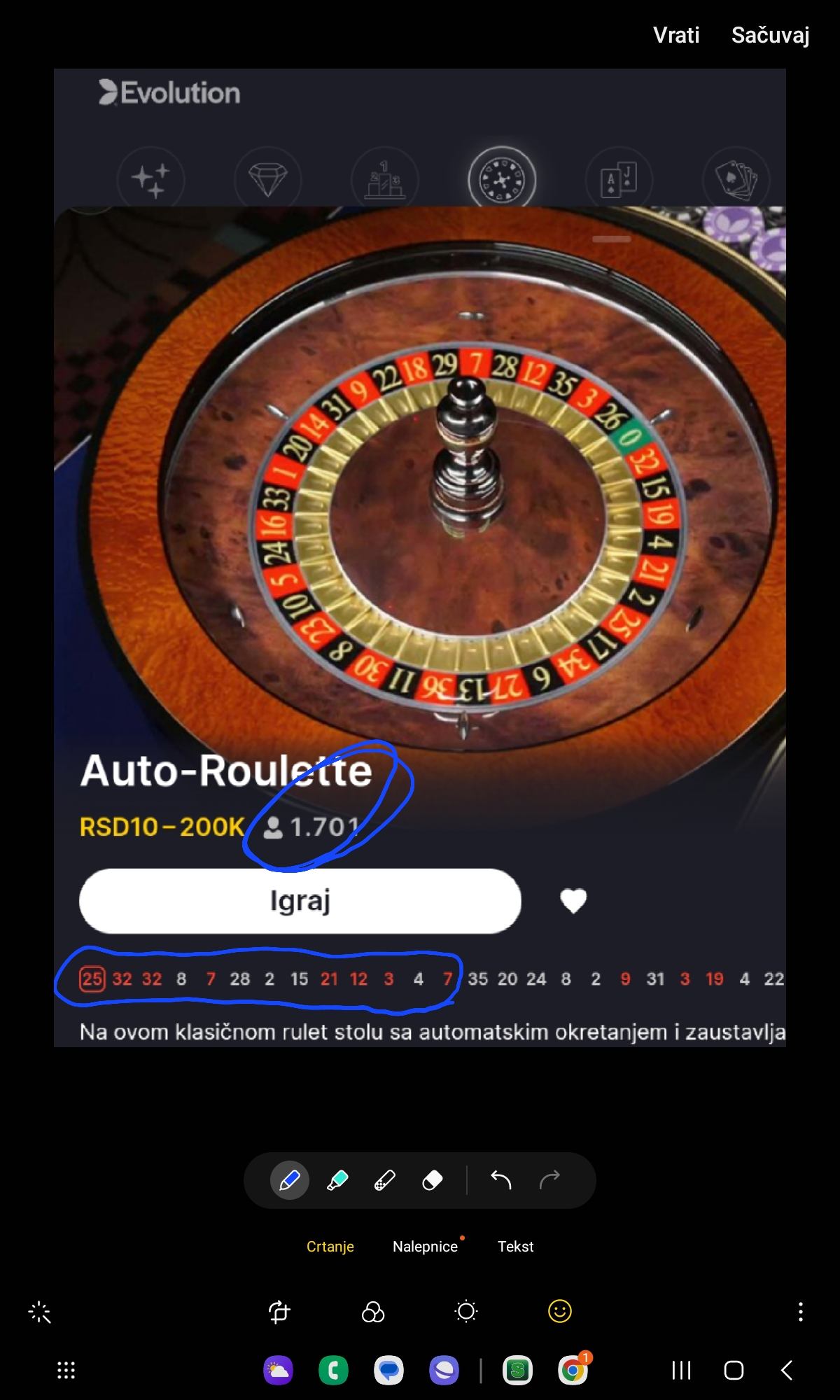Switch to the Nalepnice tab
Image resolution: width=840 pixels, height=1400 pixels.
[425, 1247]
